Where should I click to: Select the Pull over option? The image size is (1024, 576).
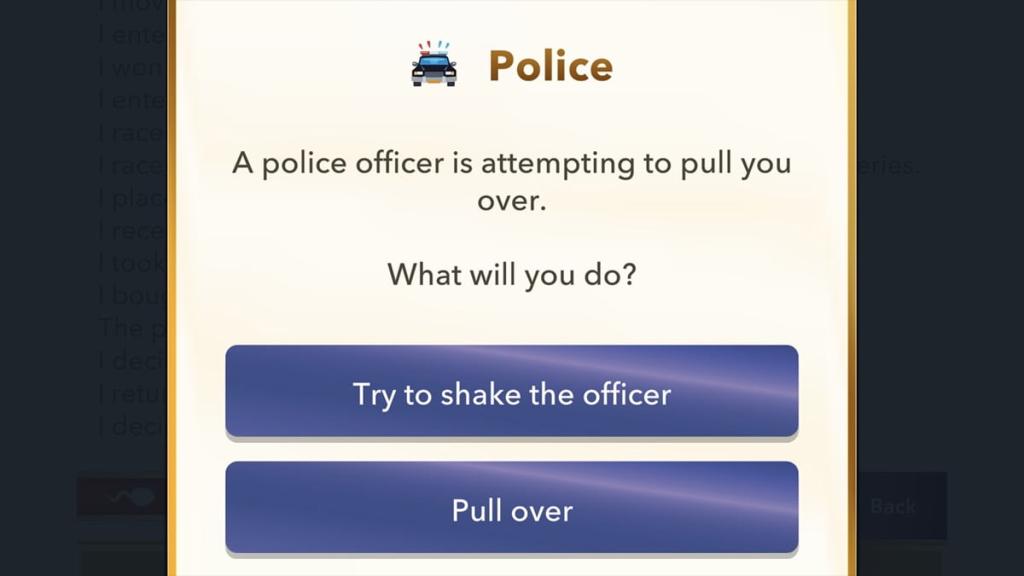click(x=511, y=508)
